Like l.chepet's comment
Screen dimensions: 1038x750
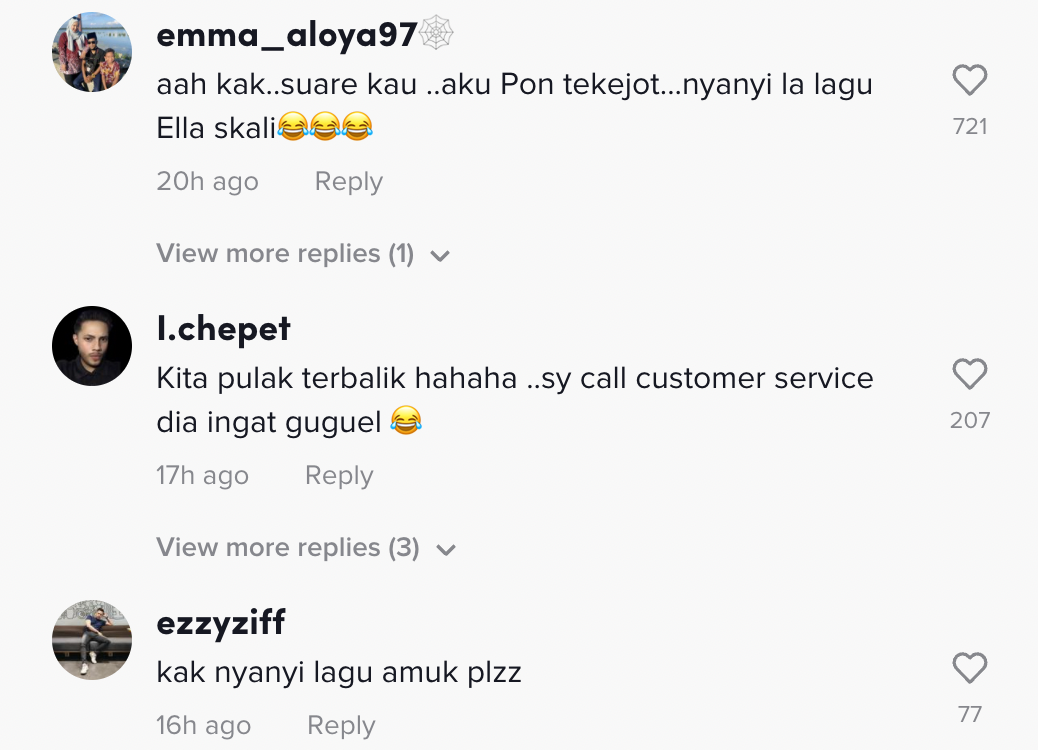point(969,375)
